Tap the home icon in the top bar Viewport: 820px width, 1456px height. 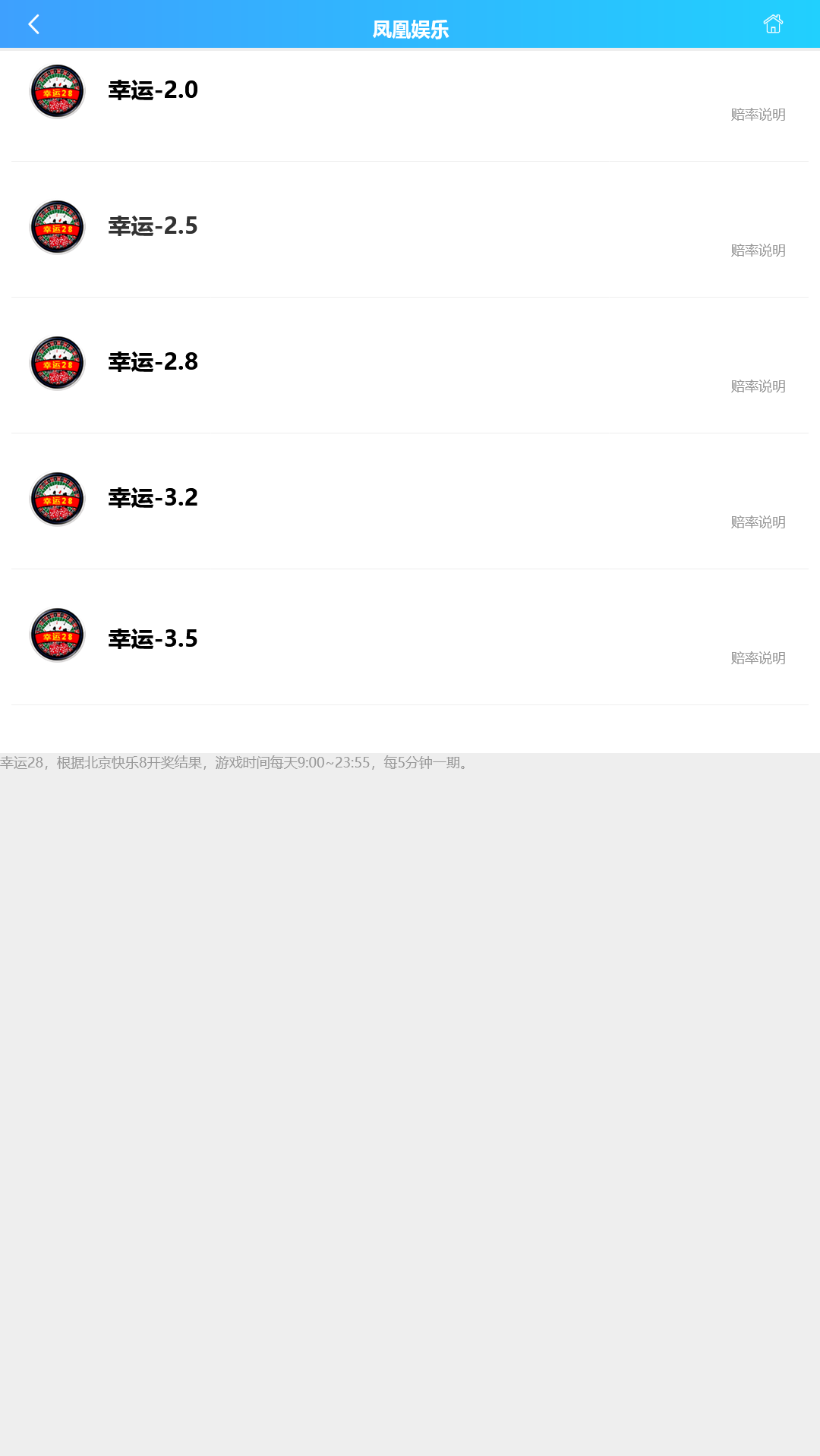(773, 24)
